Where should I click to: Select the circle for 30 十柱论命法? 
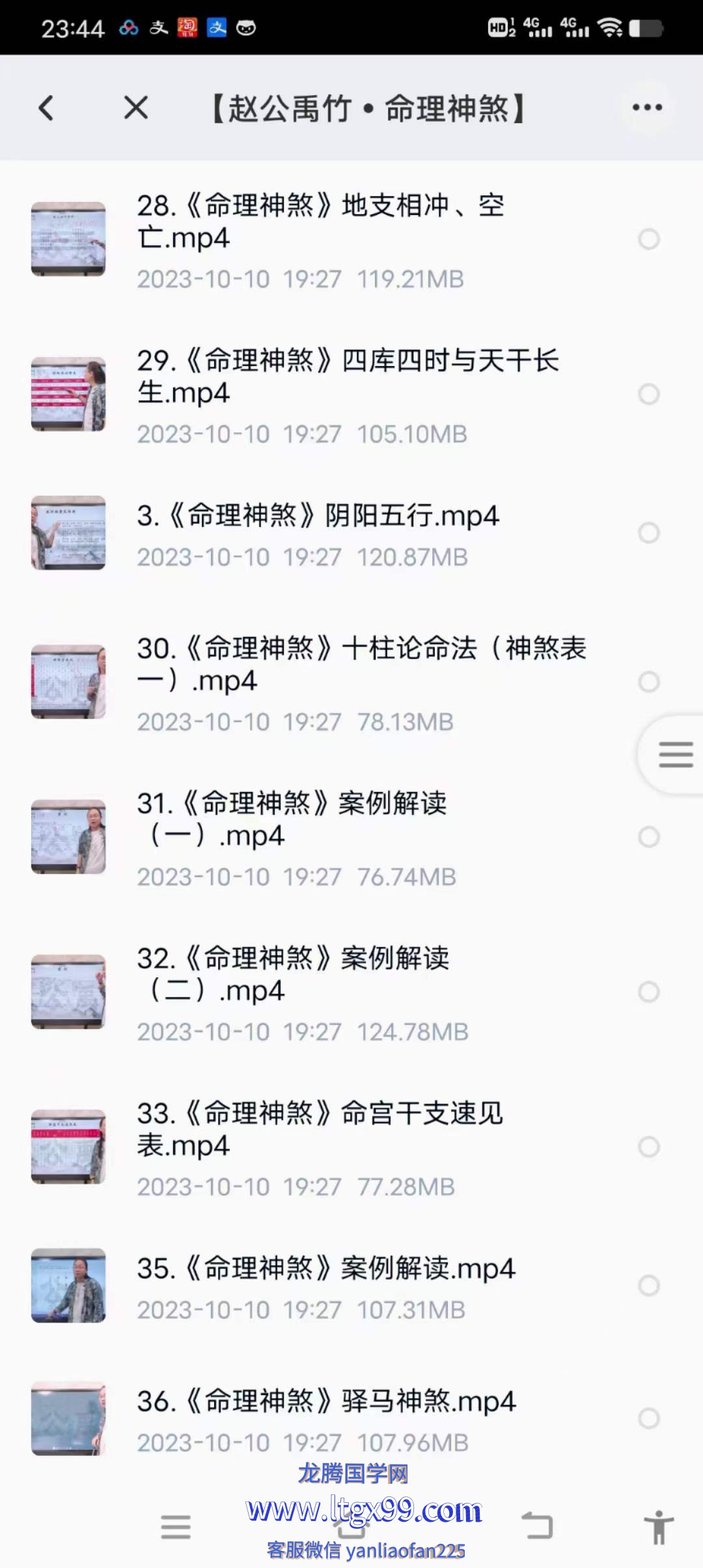point(648,682)
